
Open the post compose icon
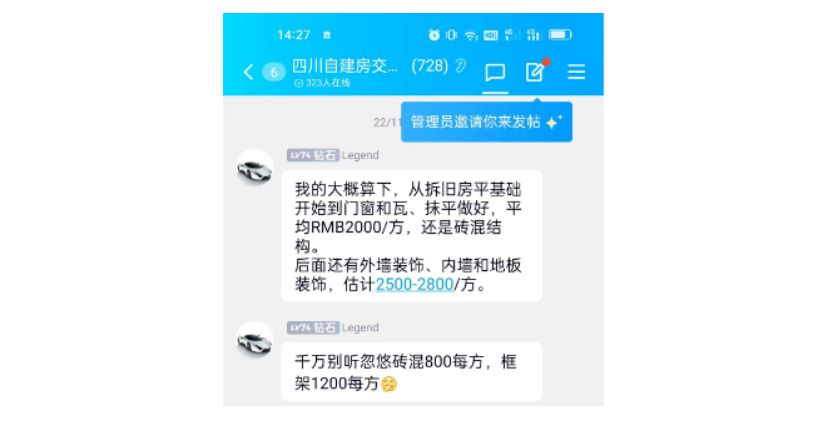coord(536,72)
